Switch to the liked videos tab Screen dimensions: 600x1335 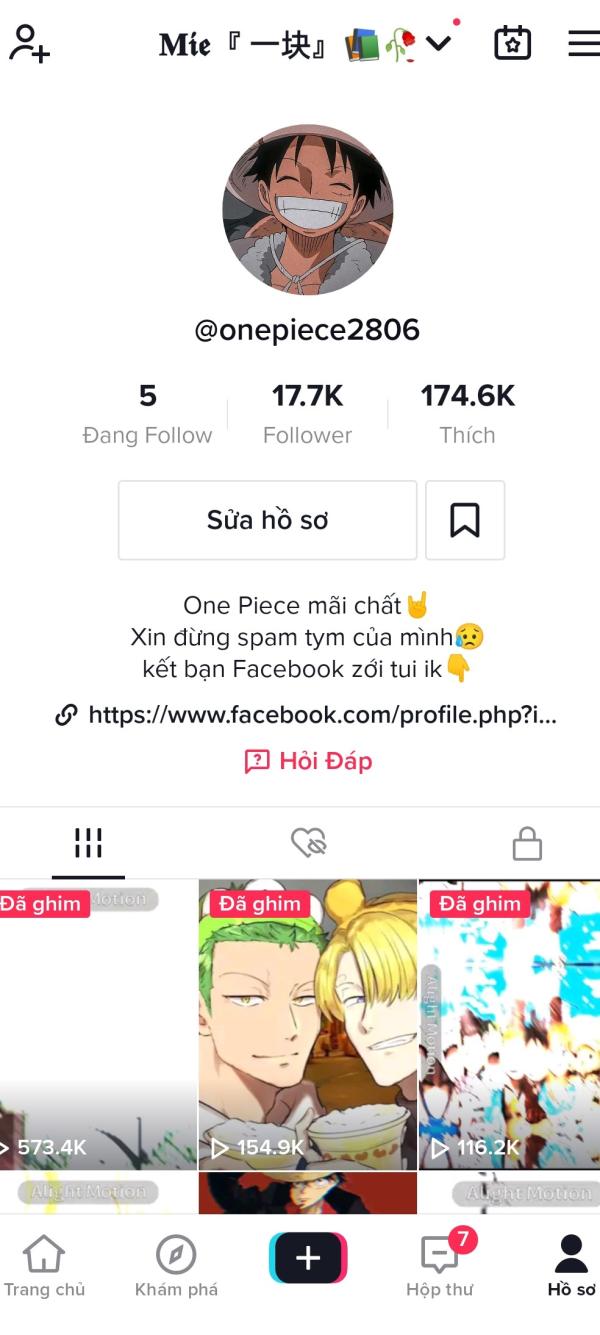coord(308,844)
